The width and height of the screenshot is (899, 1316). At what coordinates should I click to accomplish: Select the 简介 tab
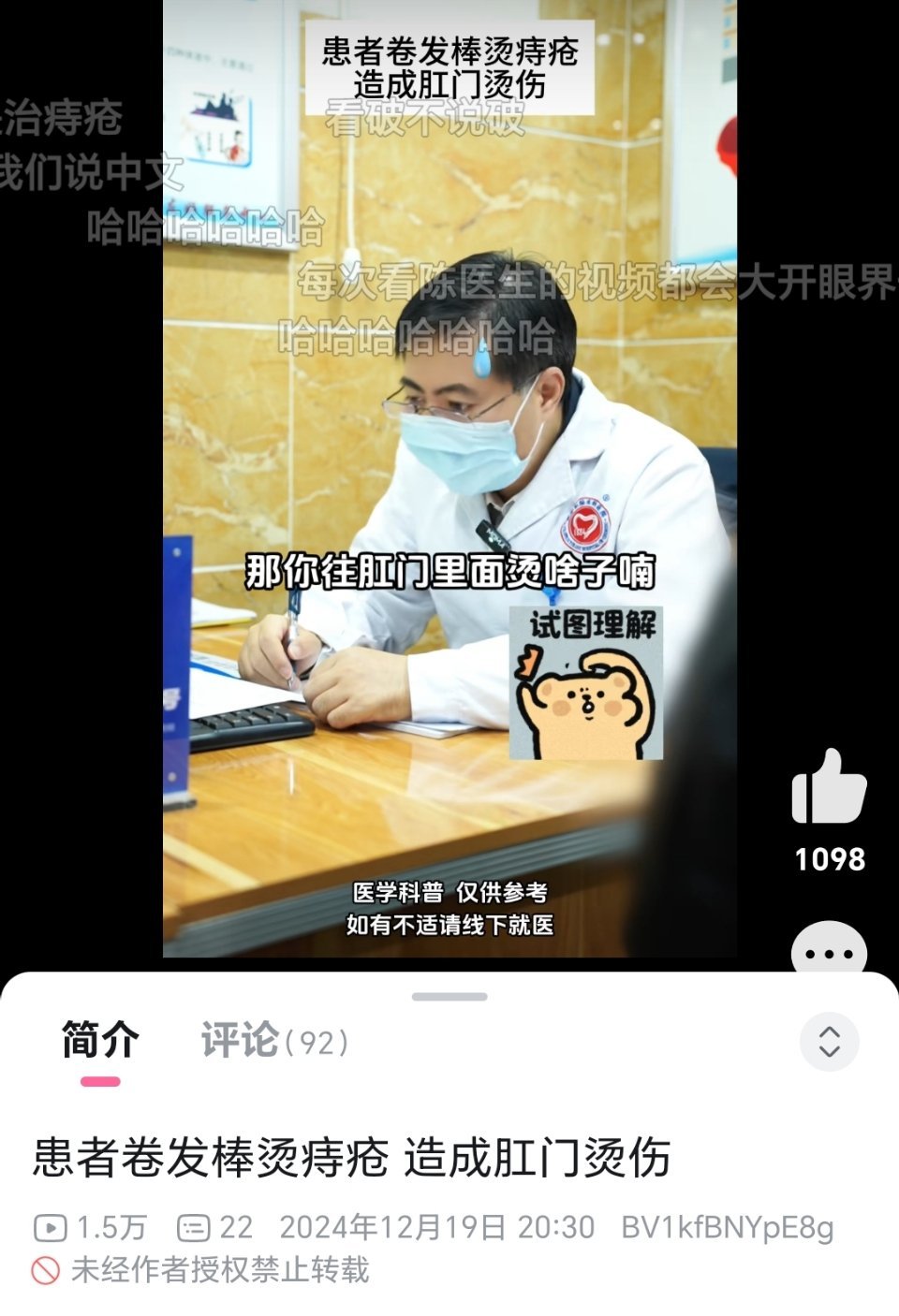(x=100, y=1041)
